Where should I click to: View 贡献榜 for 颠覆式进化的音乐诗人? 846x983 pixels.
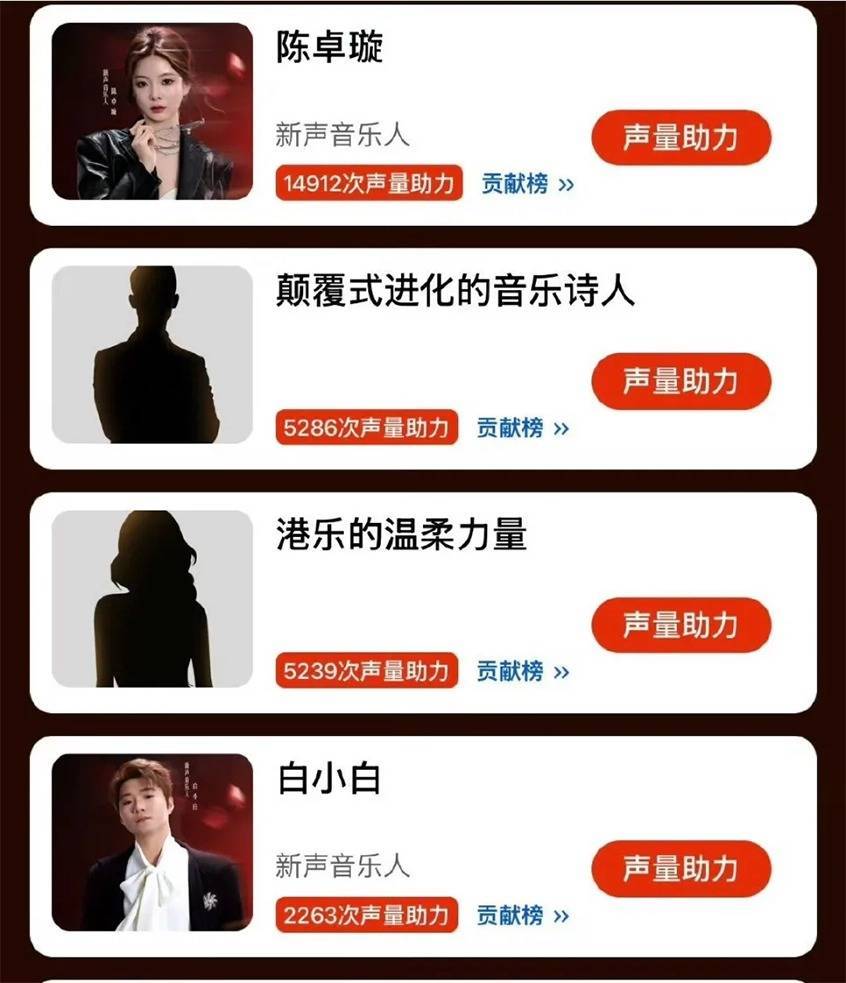coord(522,428)
